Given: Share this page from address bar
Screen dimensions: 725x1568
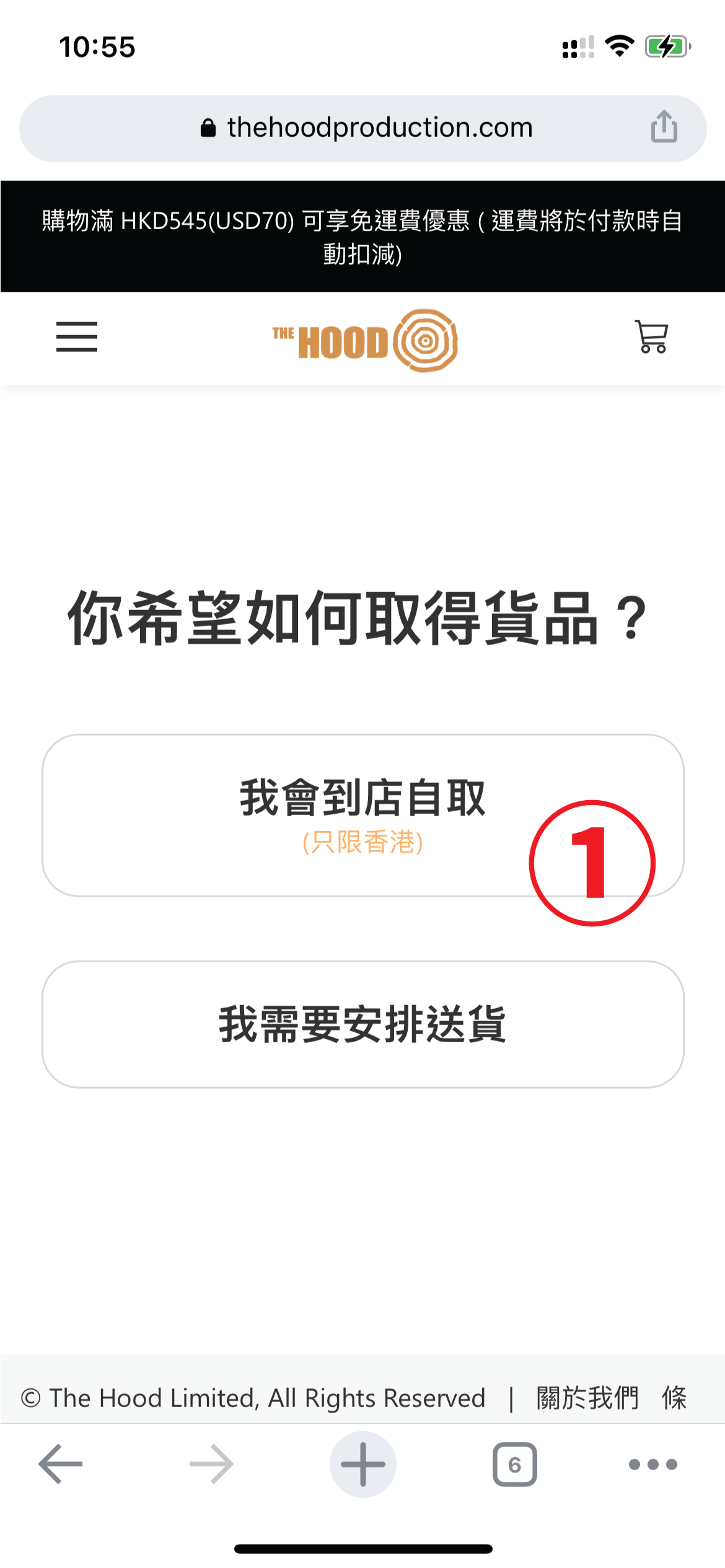Looking at the screenshot, I should click(x=664, y=128).
